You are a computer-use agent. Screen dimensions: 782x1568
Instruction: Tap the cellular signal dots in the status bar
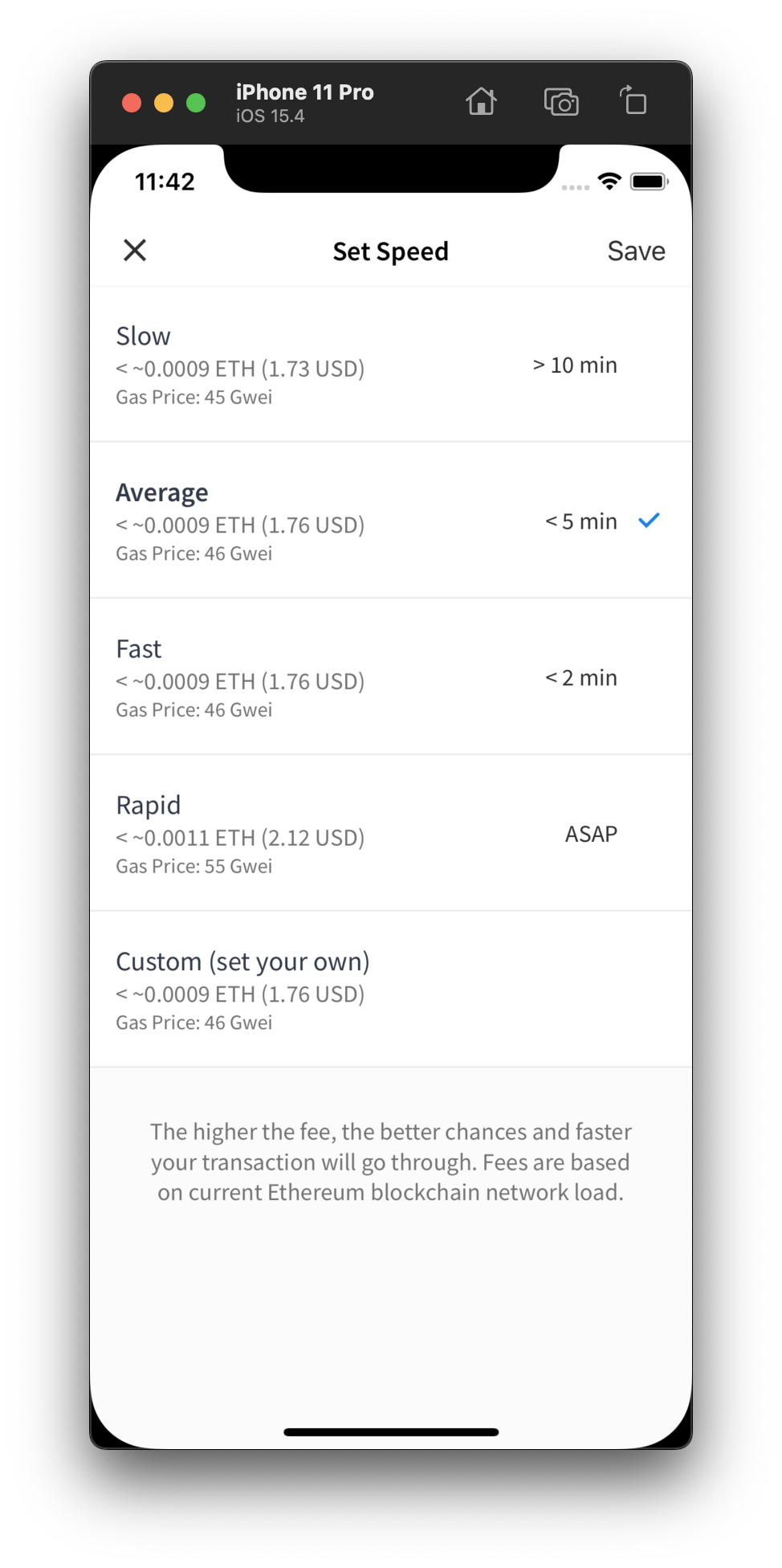click(x=575, y=186)
